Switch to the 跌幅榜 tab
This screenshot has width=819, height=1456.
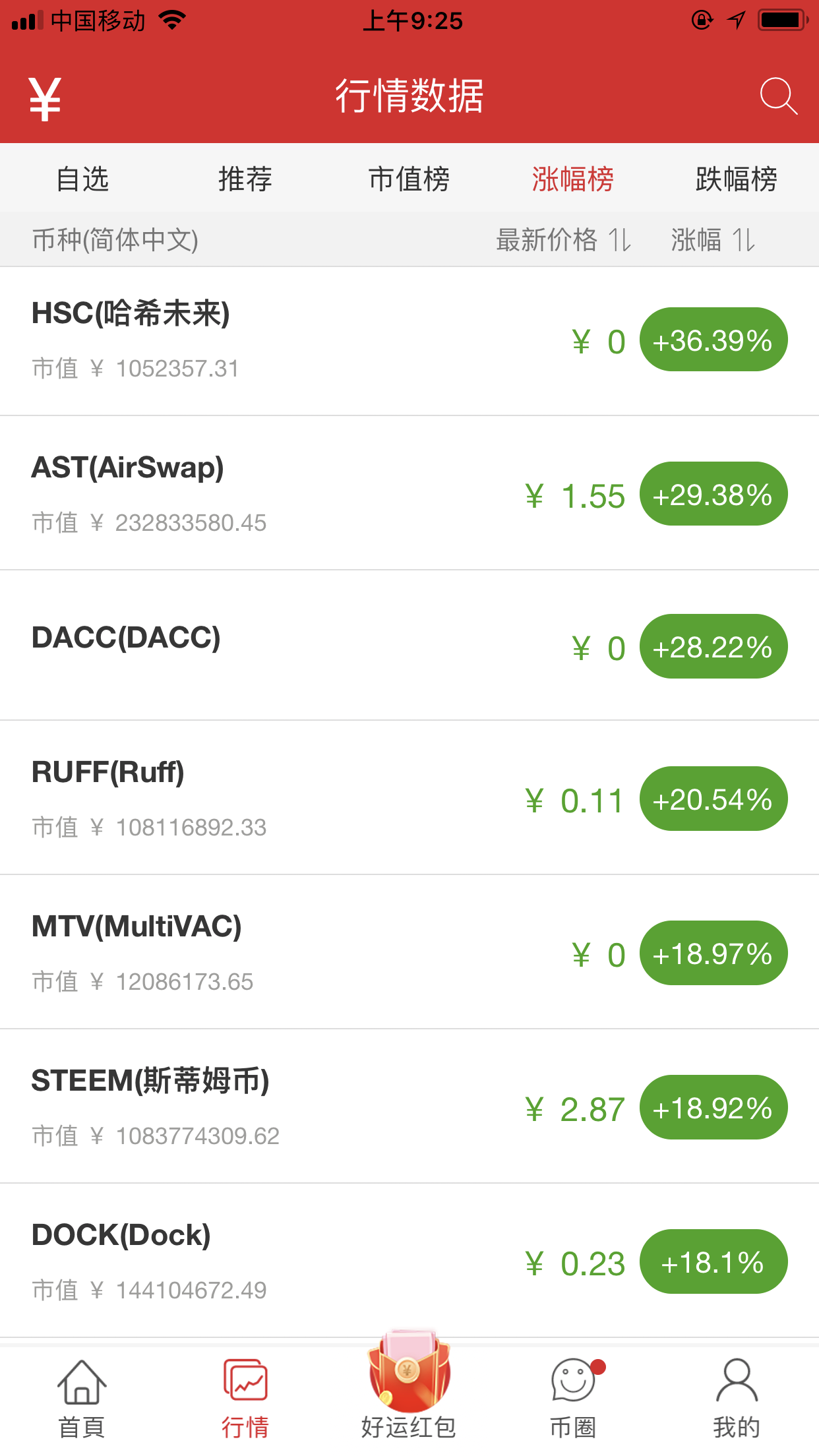point(736,179)
